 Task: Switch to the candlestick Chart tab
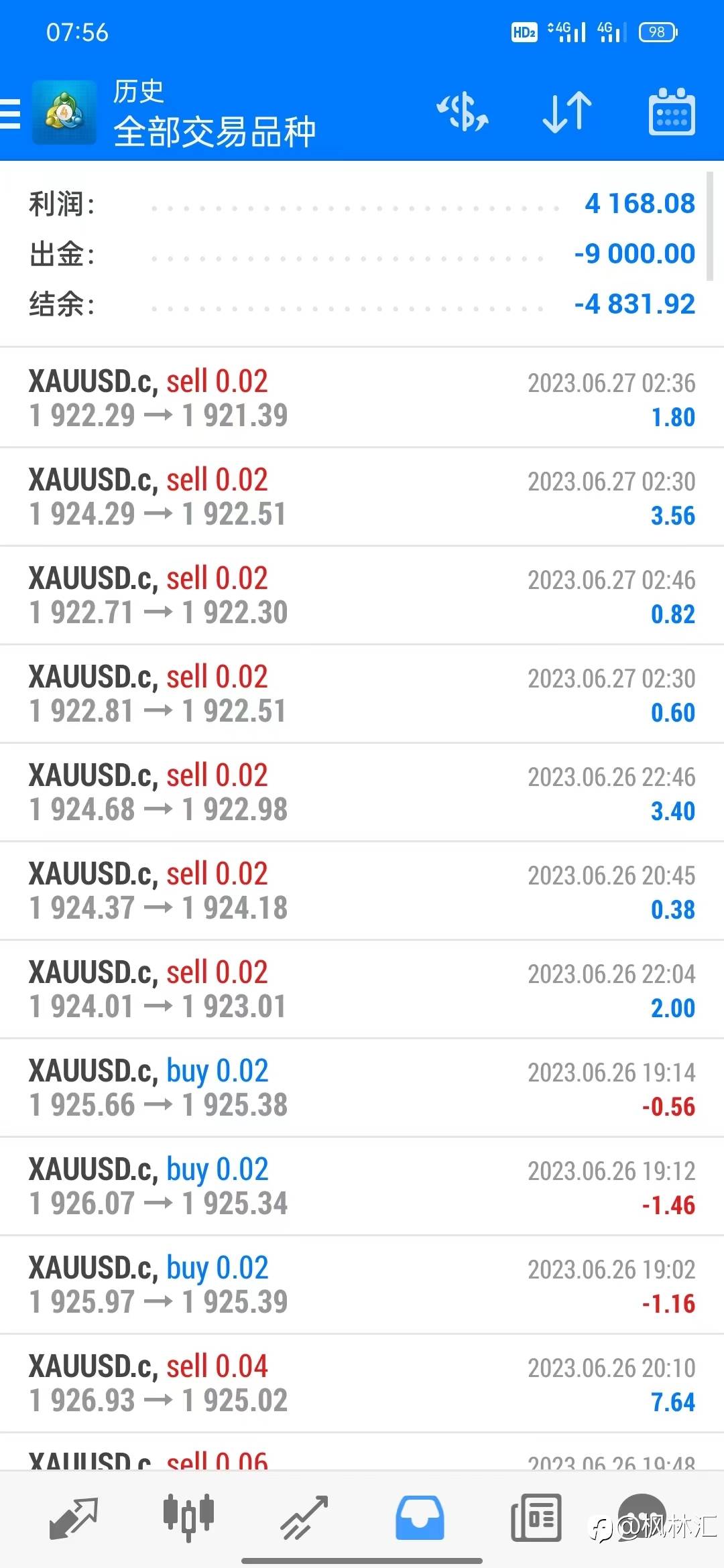188,1517
